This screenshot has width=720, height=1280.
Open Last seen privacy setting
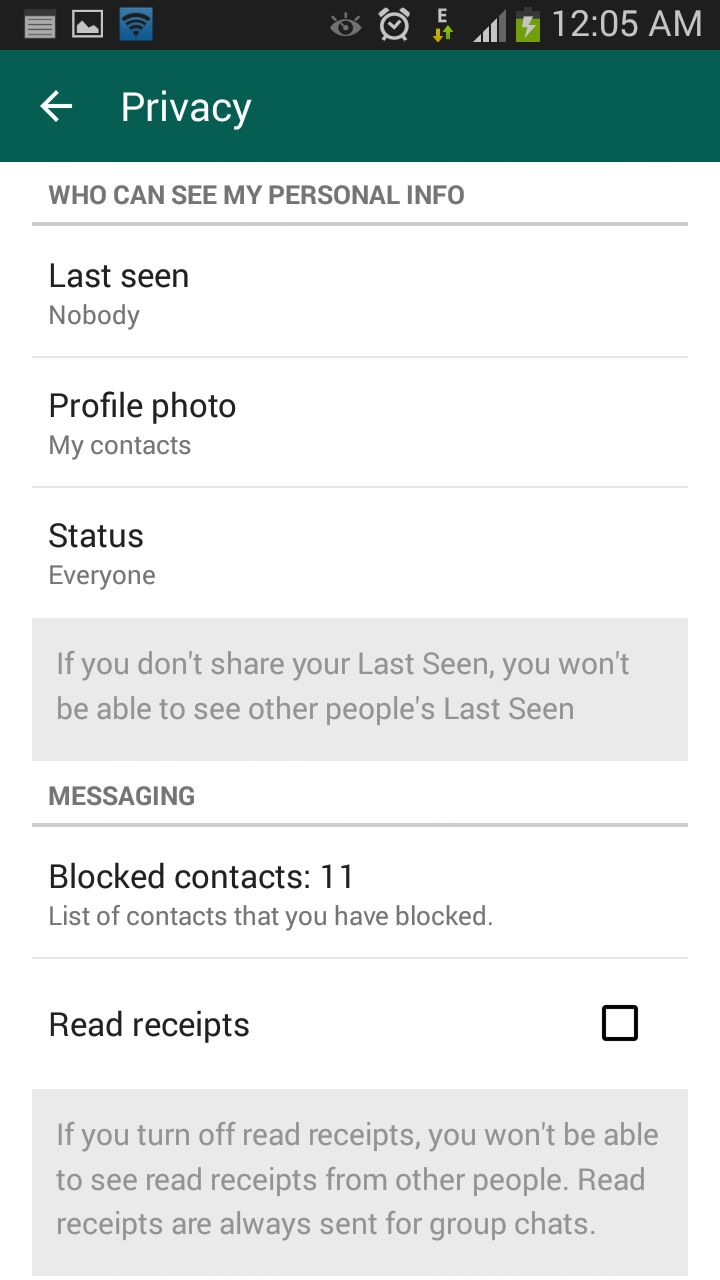coord(359,293)
